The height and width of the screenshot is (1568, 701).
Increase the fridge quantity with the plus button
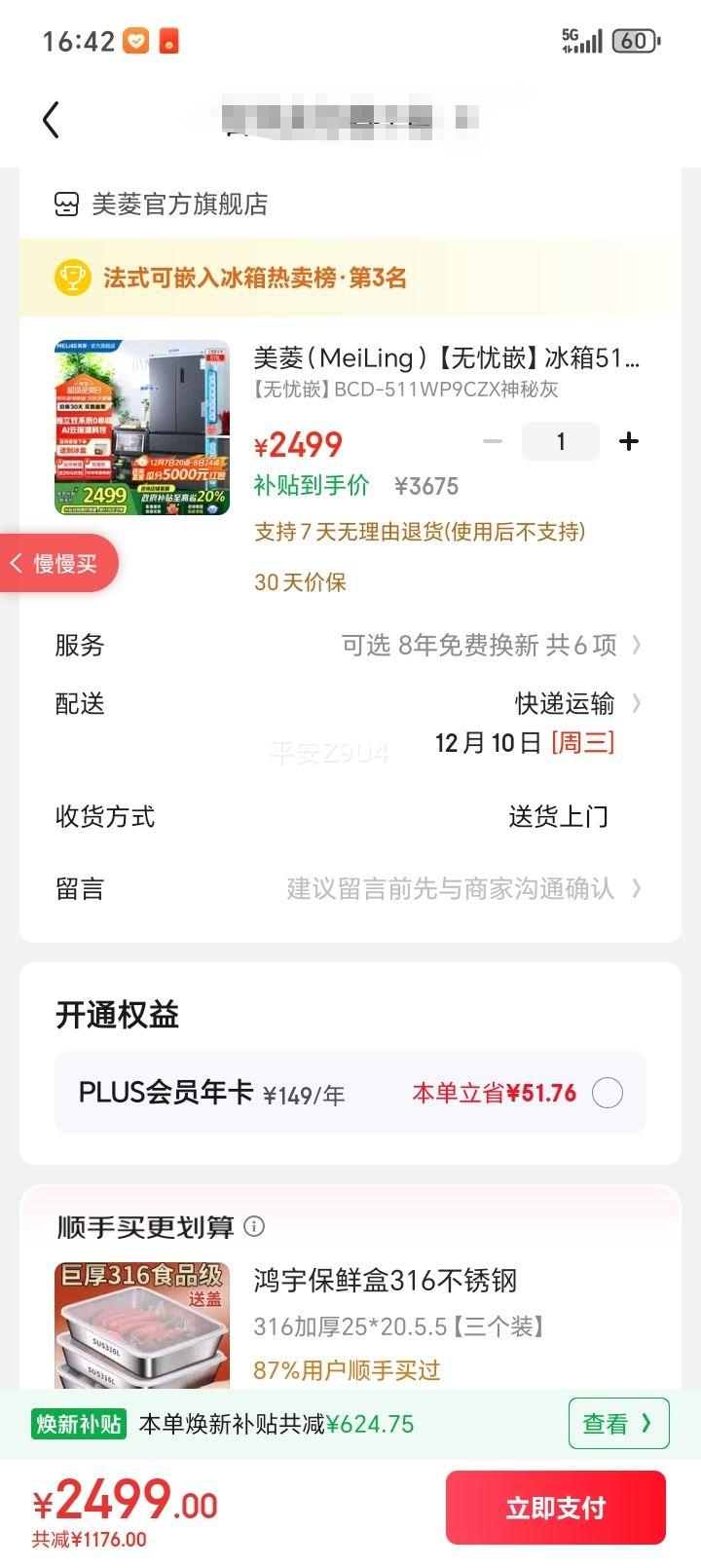pos(629,441)
